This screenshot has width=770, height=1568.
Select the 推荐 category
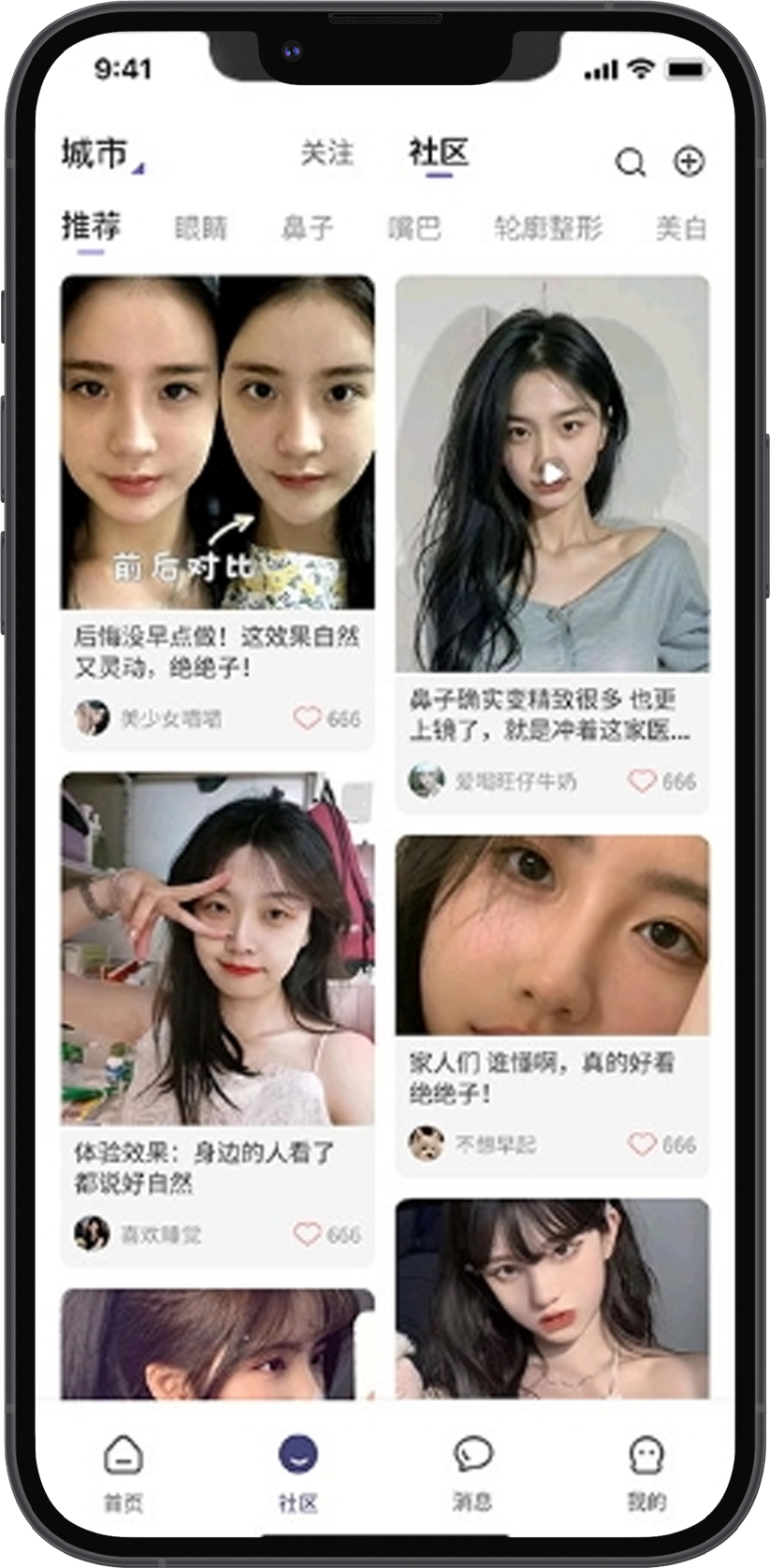coord(91,227)
